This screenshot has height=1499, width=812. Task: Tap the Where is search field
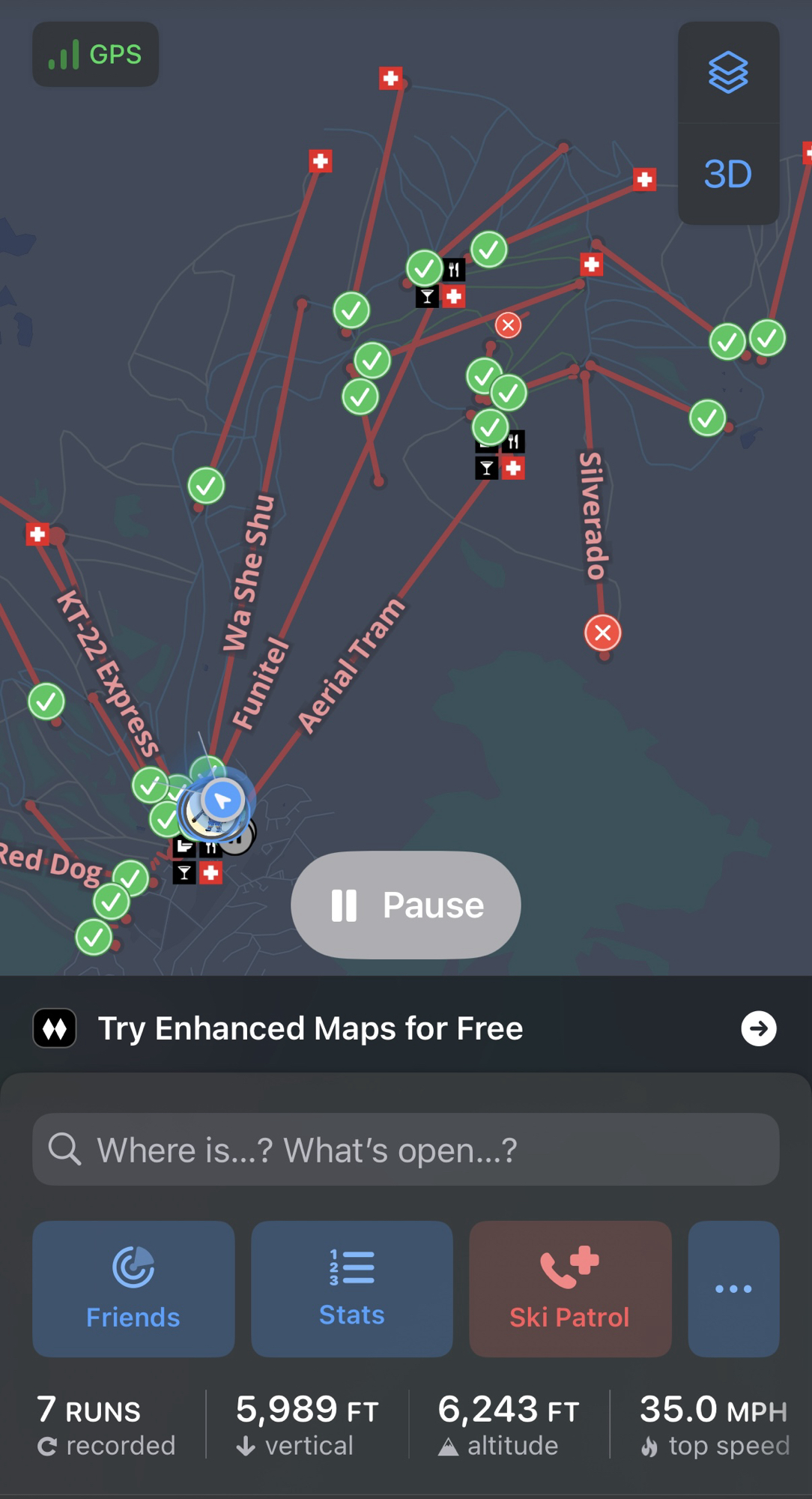(x=405, y=1149)
